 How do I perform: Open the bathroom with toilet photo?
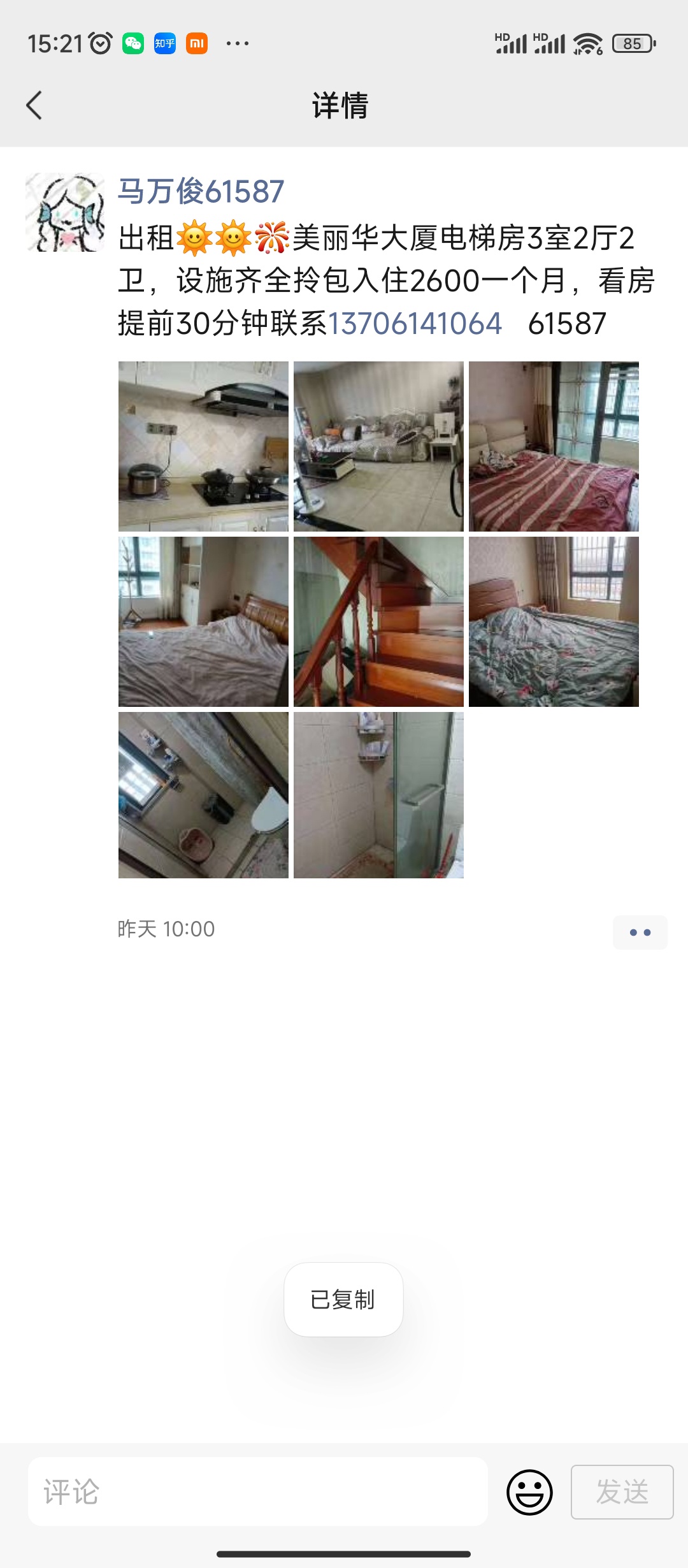[203, 795]
